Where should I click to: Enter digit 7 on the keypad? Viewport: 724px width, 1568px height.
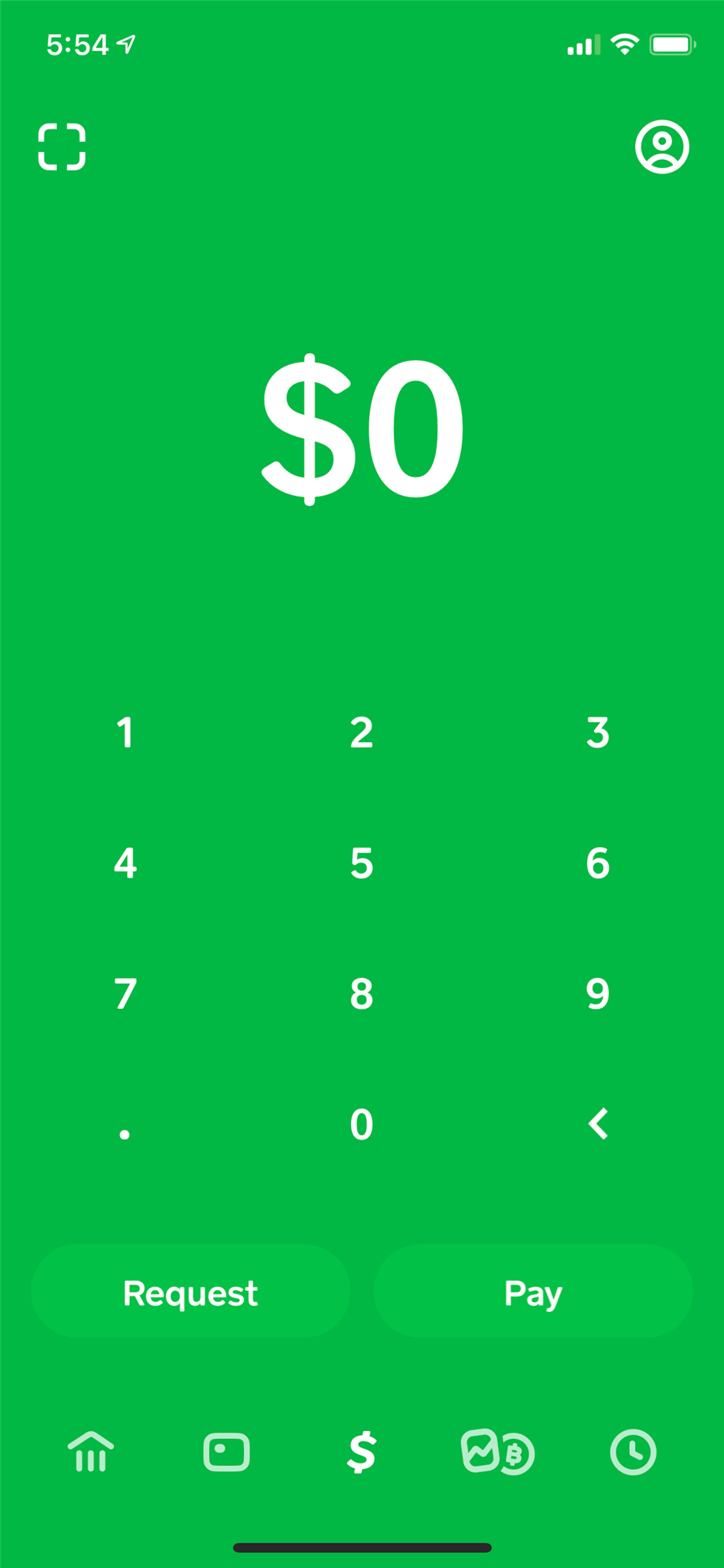(125, 994)
